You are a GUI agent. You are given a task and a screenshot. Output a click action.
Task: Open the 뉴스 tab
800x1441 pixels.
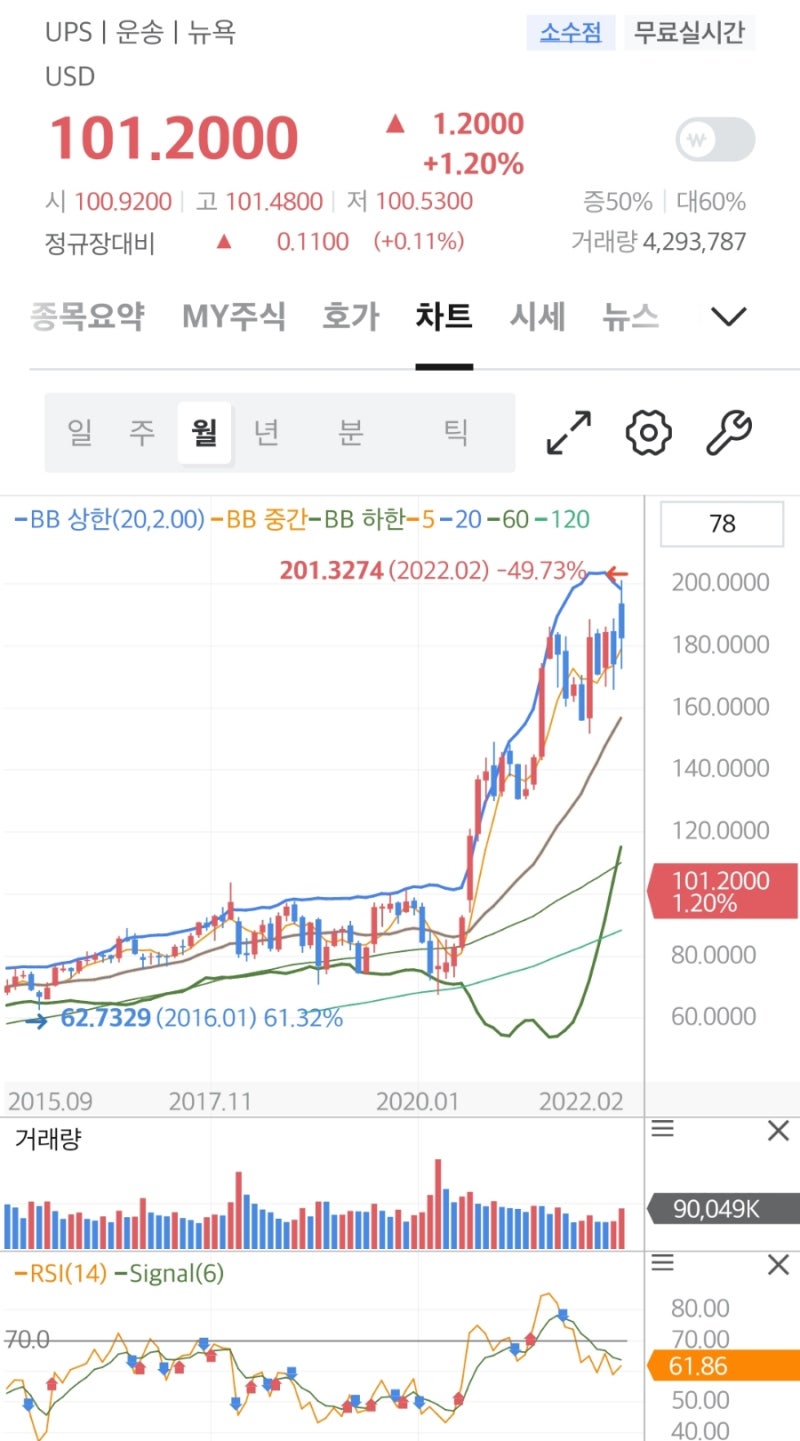click(x=629, y=315)
